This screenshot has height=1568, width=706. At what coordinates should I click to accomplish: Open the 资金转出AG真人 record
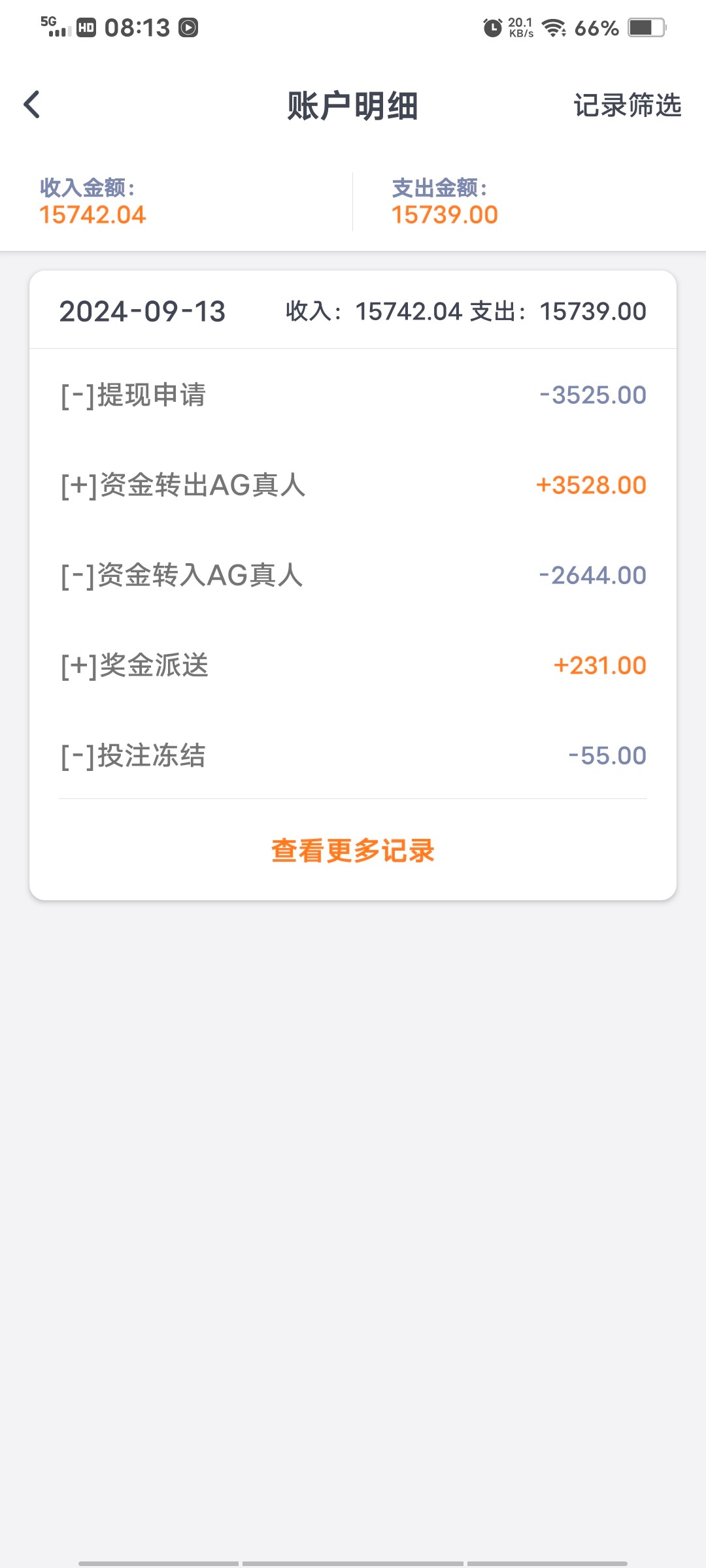[352, 485]
